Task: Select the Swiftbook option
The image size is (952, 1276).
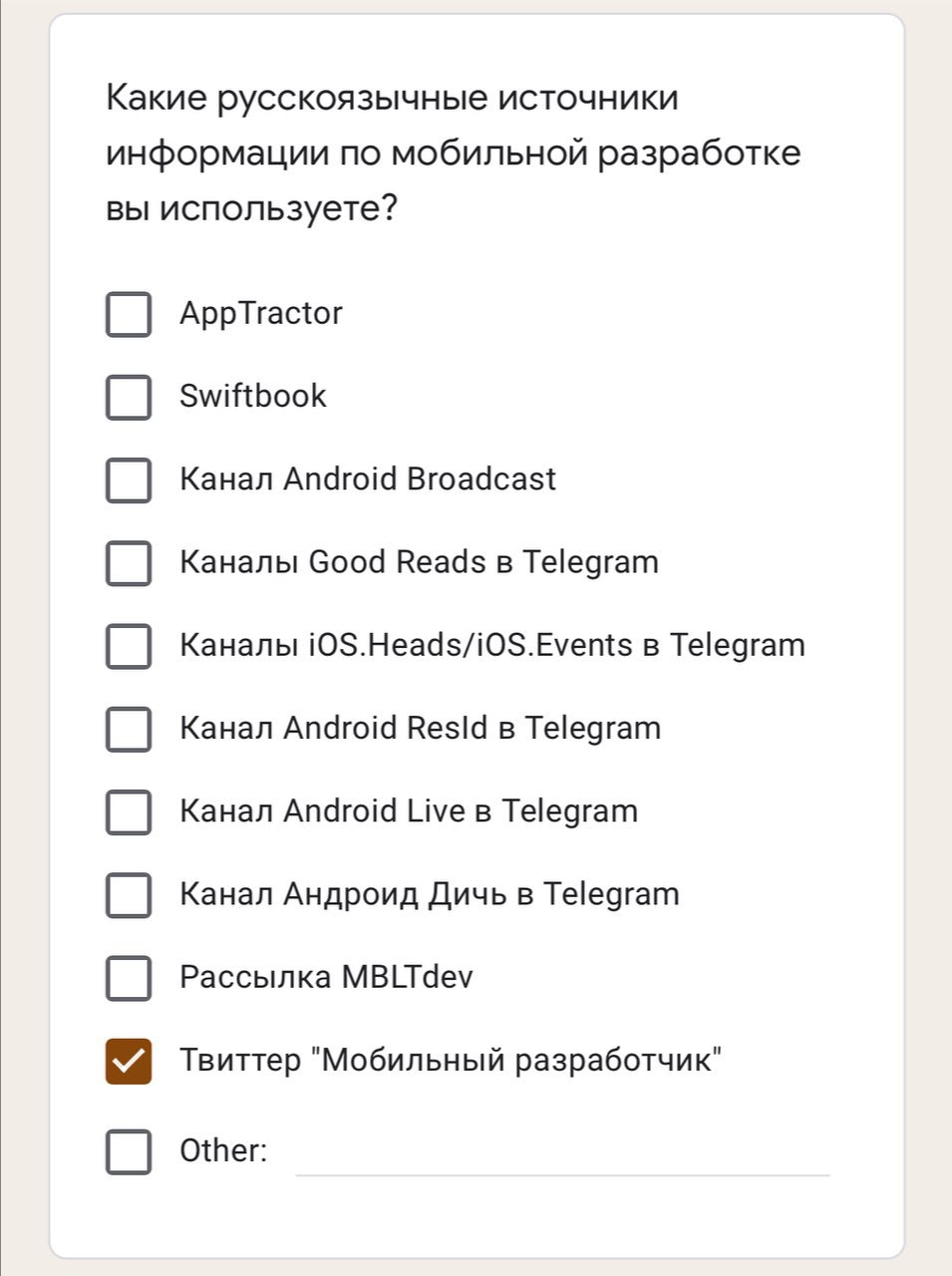Action: 129,397
